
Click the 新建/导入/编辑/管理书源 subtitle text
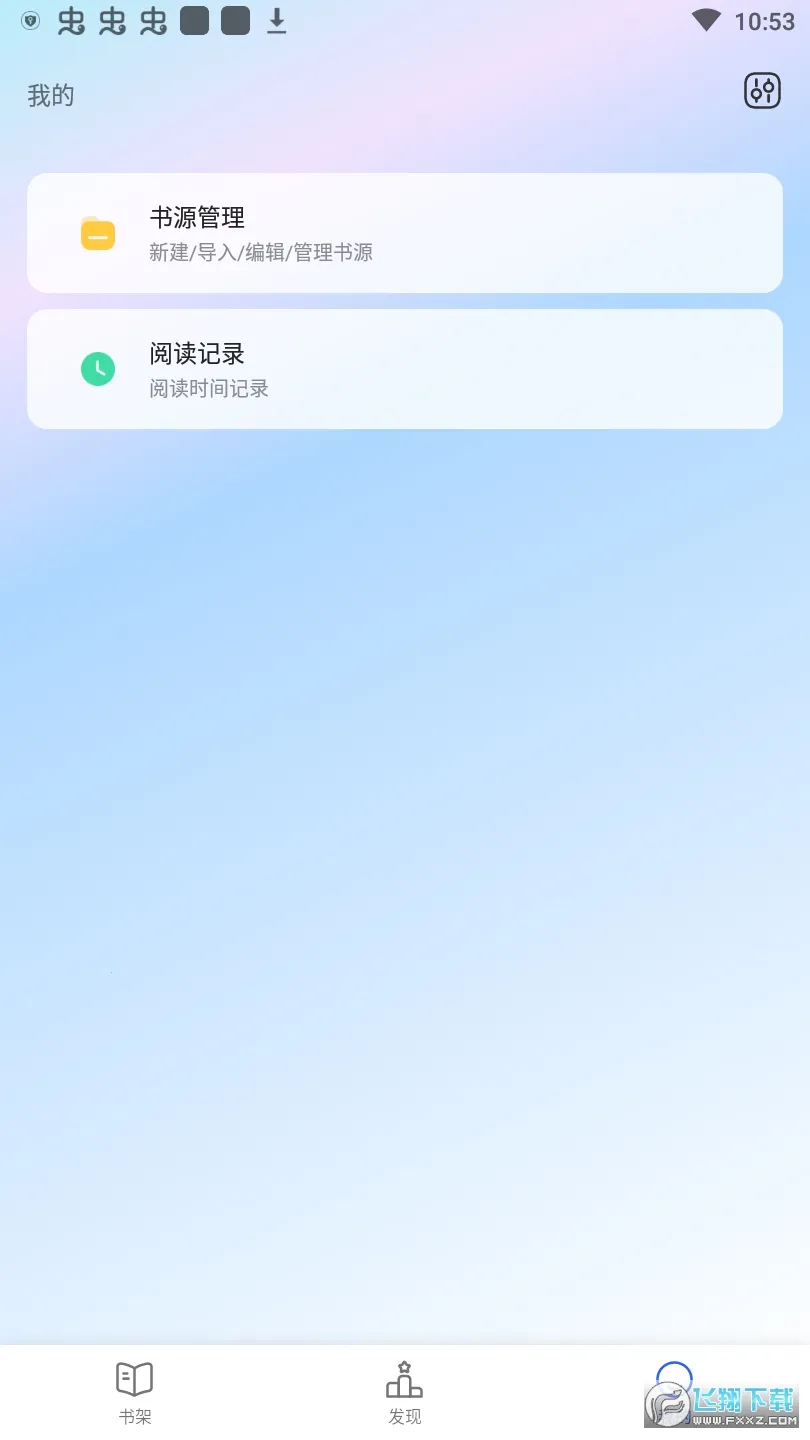coord(259,252)
